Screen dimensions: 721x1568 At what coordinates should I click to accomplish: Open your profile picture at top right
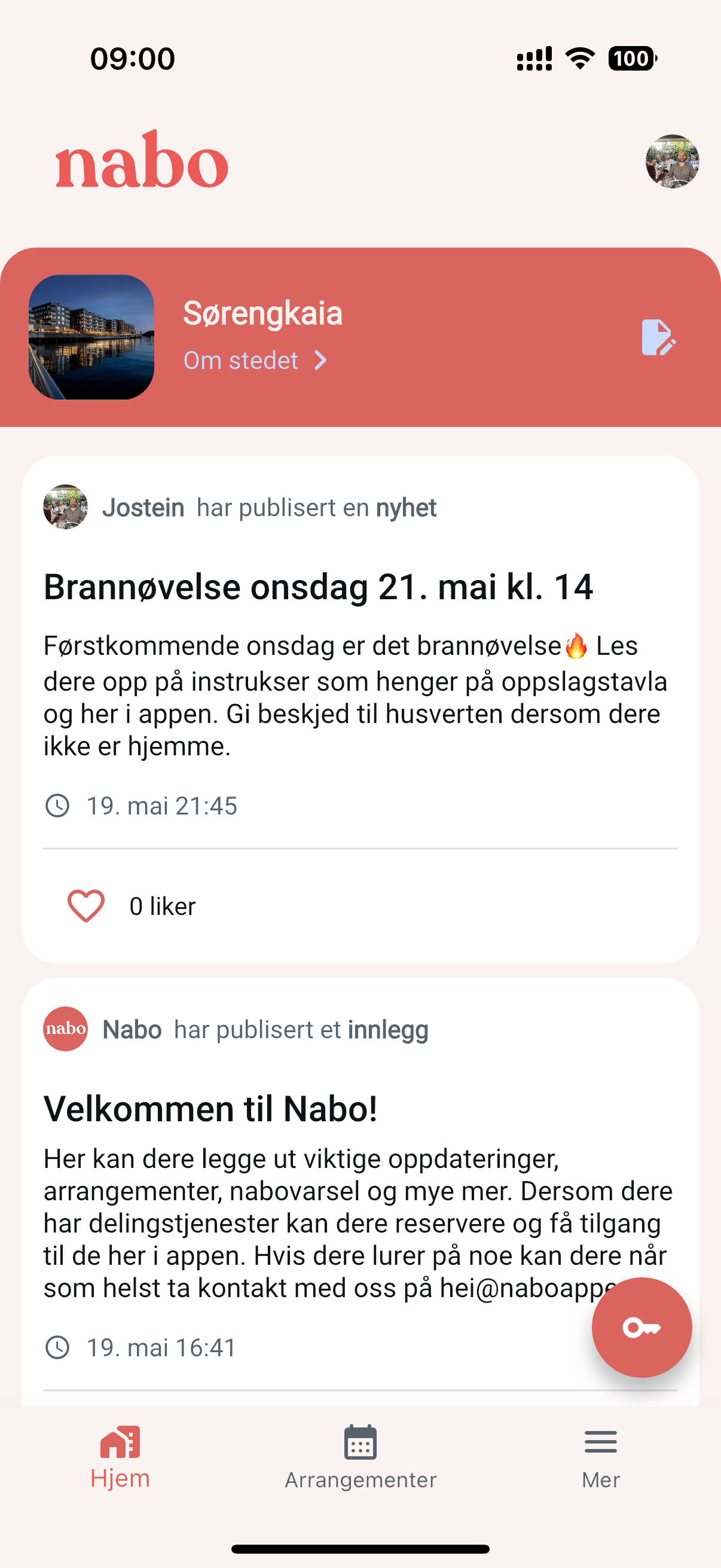(x=672, y=161)
